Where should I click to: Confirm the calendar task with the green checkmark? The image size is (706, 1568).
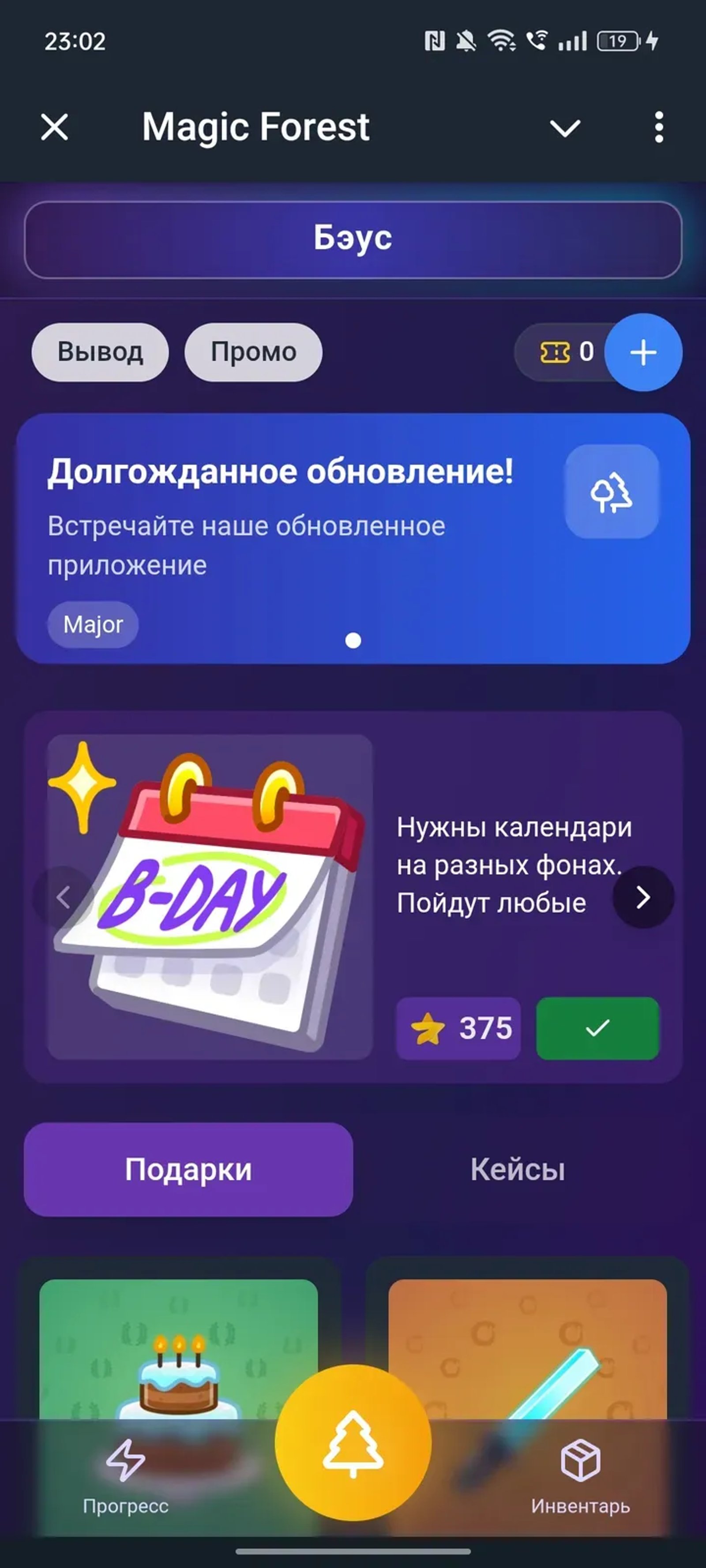pyautogui.click(x=597, y=1029)
